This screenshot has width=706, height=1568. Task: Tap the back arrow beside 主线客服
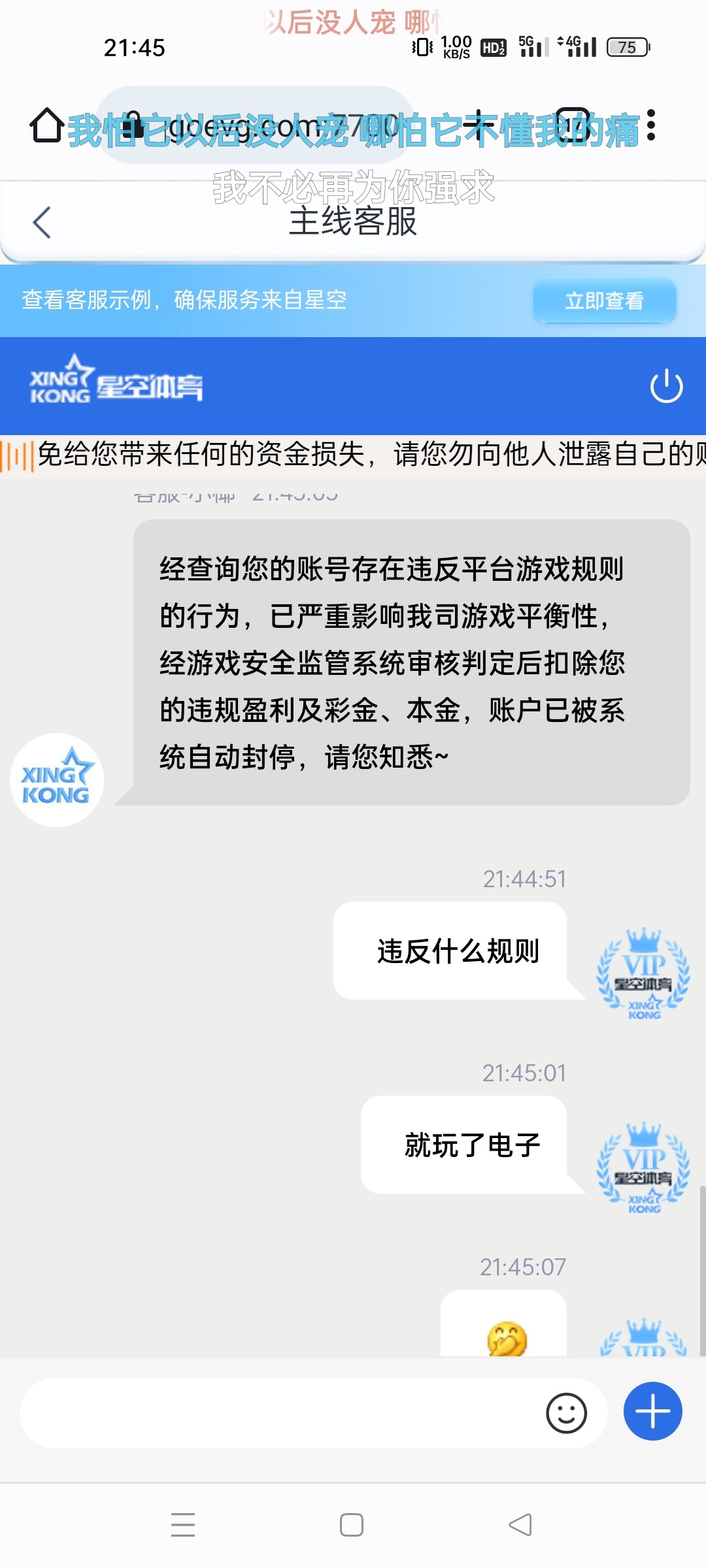click(x=42, y=222)
